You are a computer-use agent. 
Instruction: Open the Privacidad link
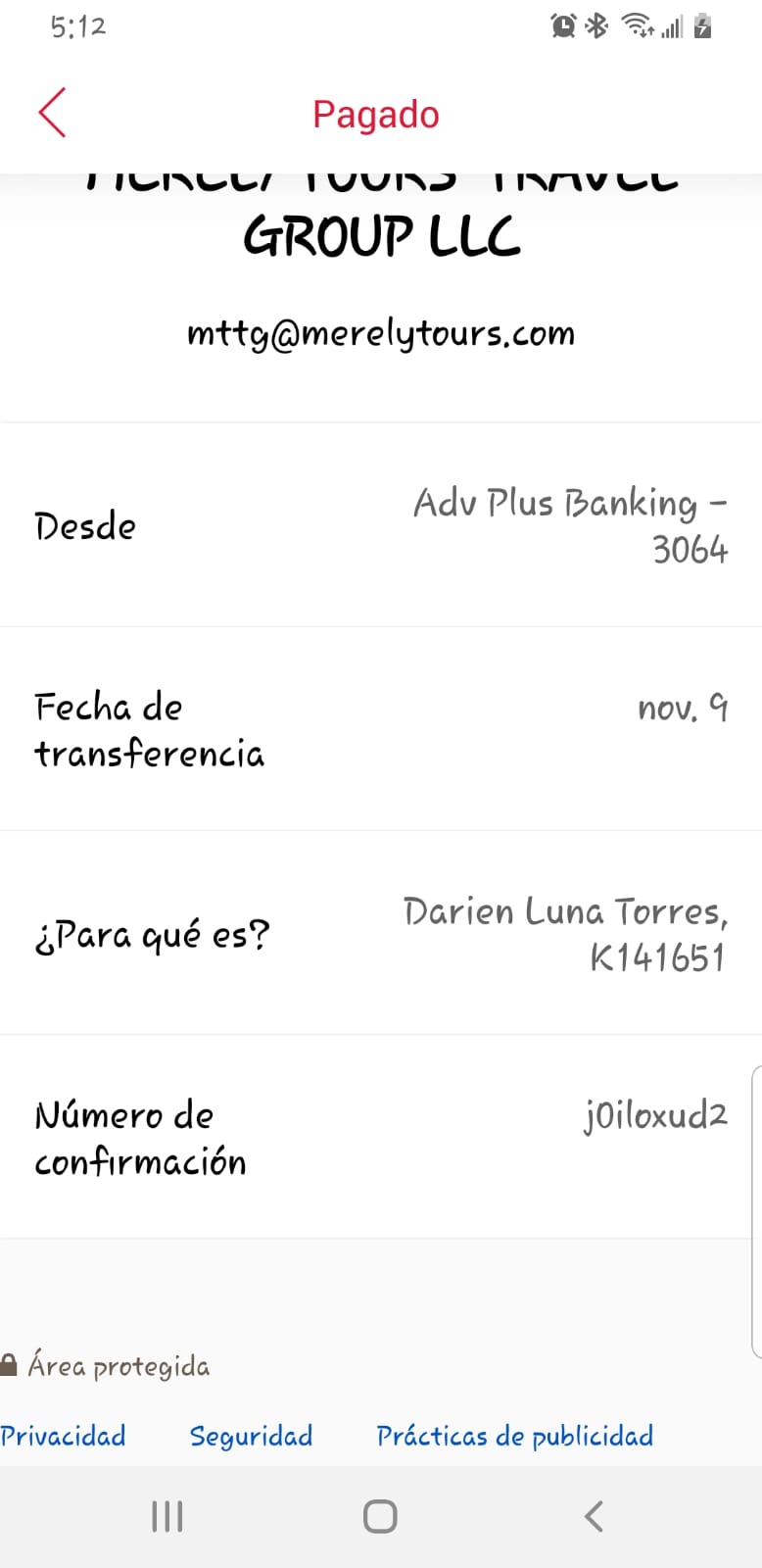(64, 1436)
